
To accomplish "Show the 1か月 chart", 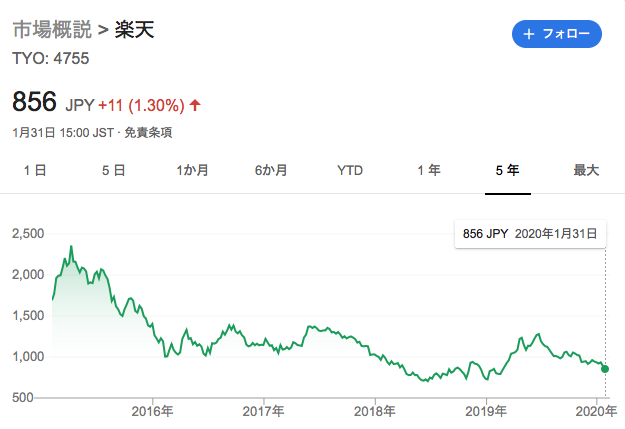I will coord(192,171).
